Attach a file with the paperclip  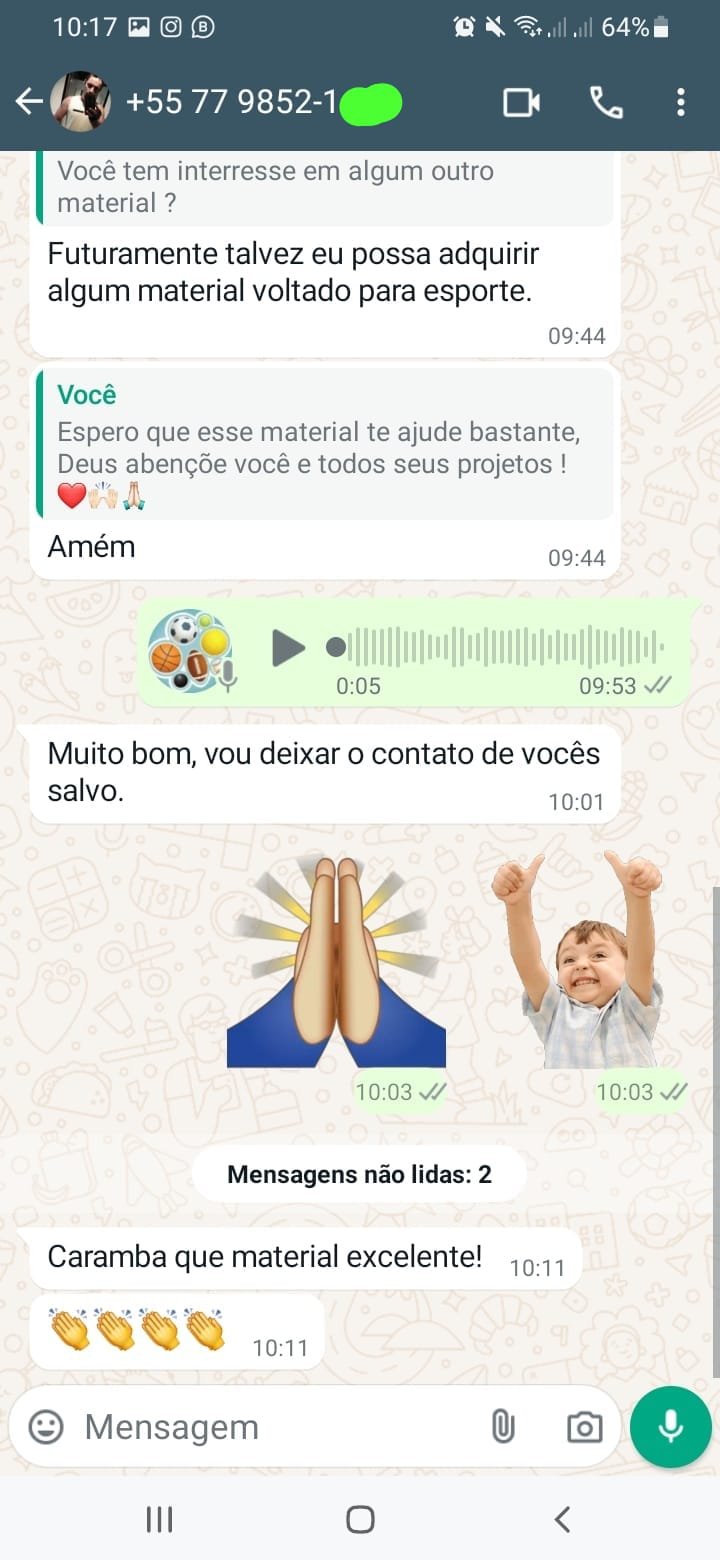(503, 1427)
